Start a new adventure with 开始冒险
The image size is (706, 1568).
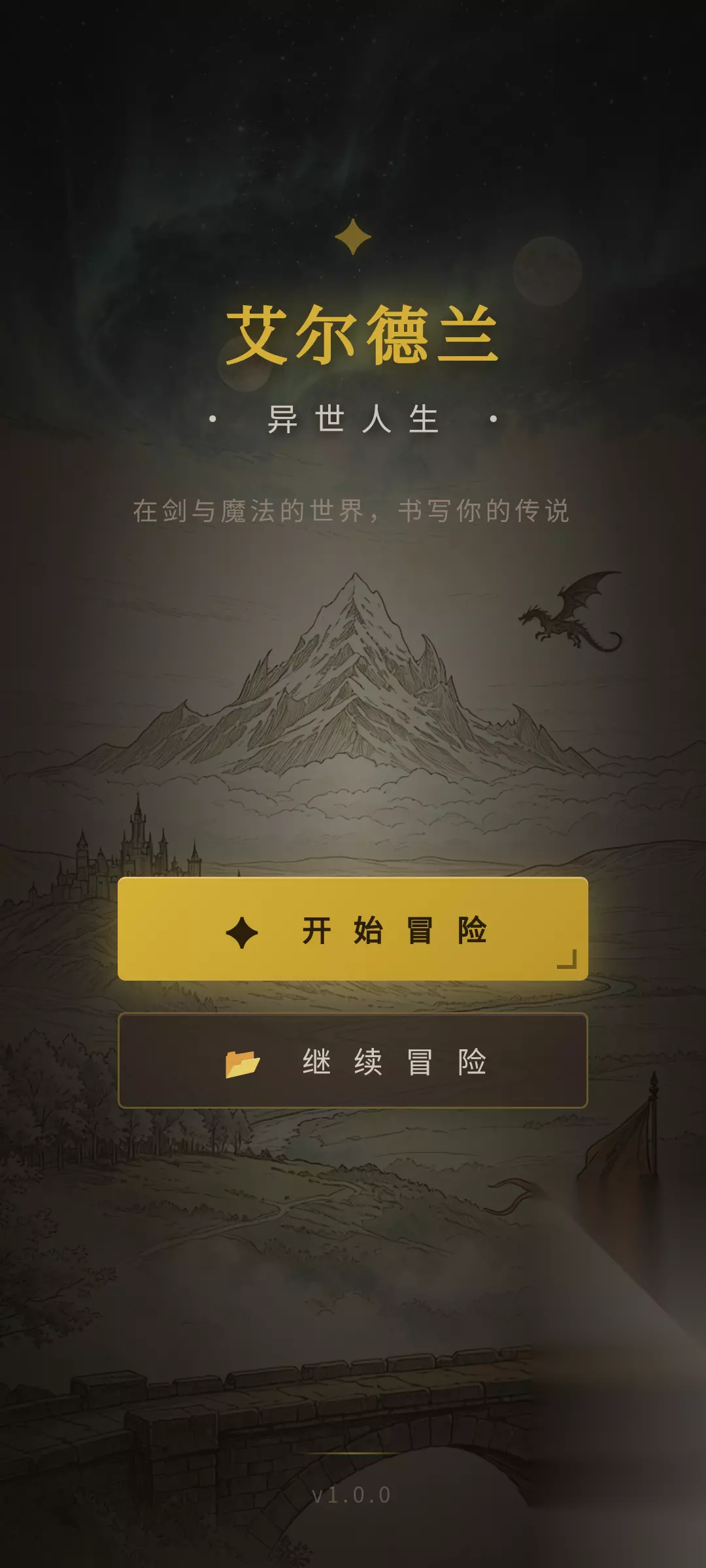click(353, 929)
